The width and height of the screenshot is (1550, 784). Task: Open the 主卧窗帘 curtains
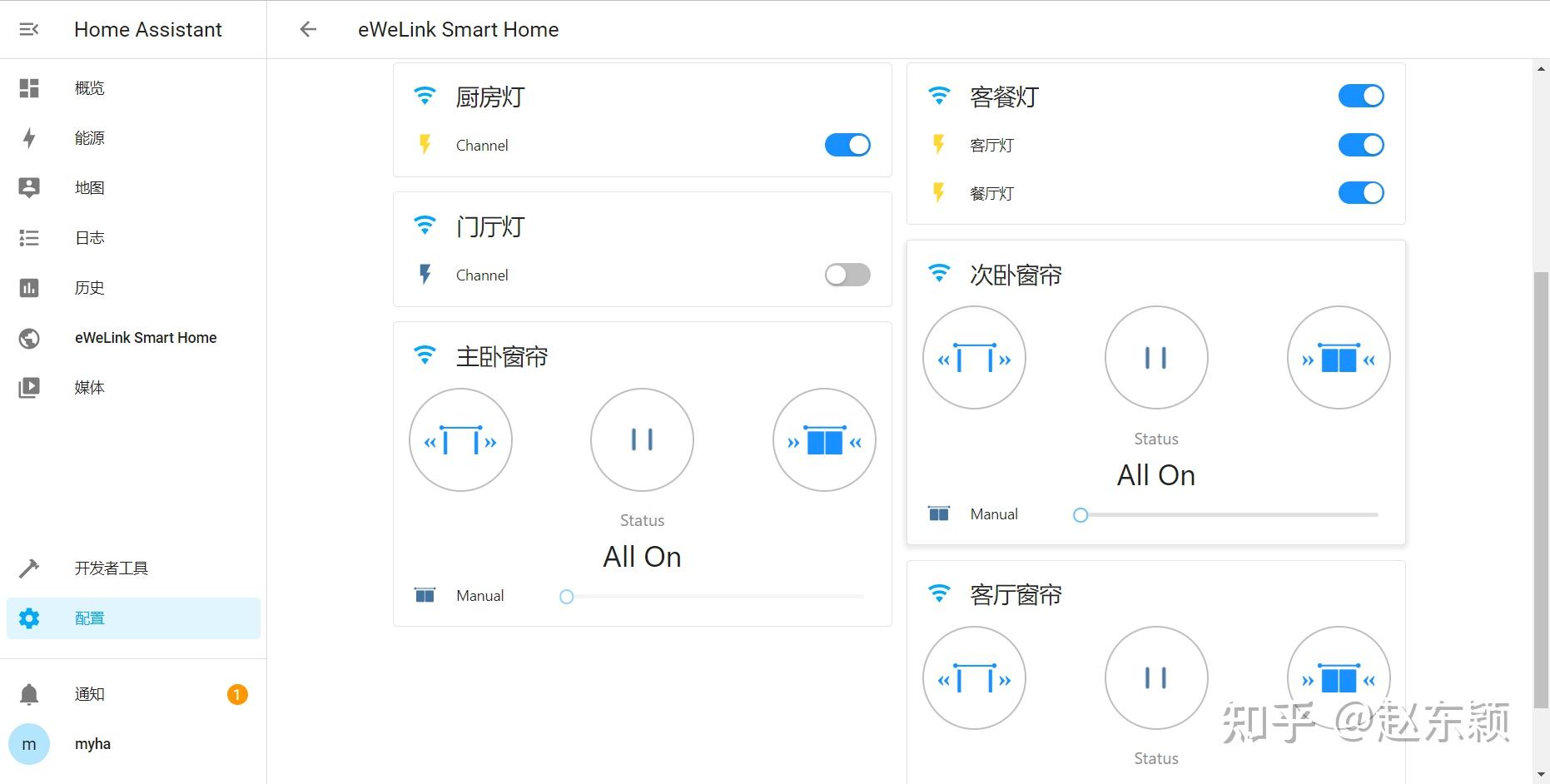click(460, 440)
